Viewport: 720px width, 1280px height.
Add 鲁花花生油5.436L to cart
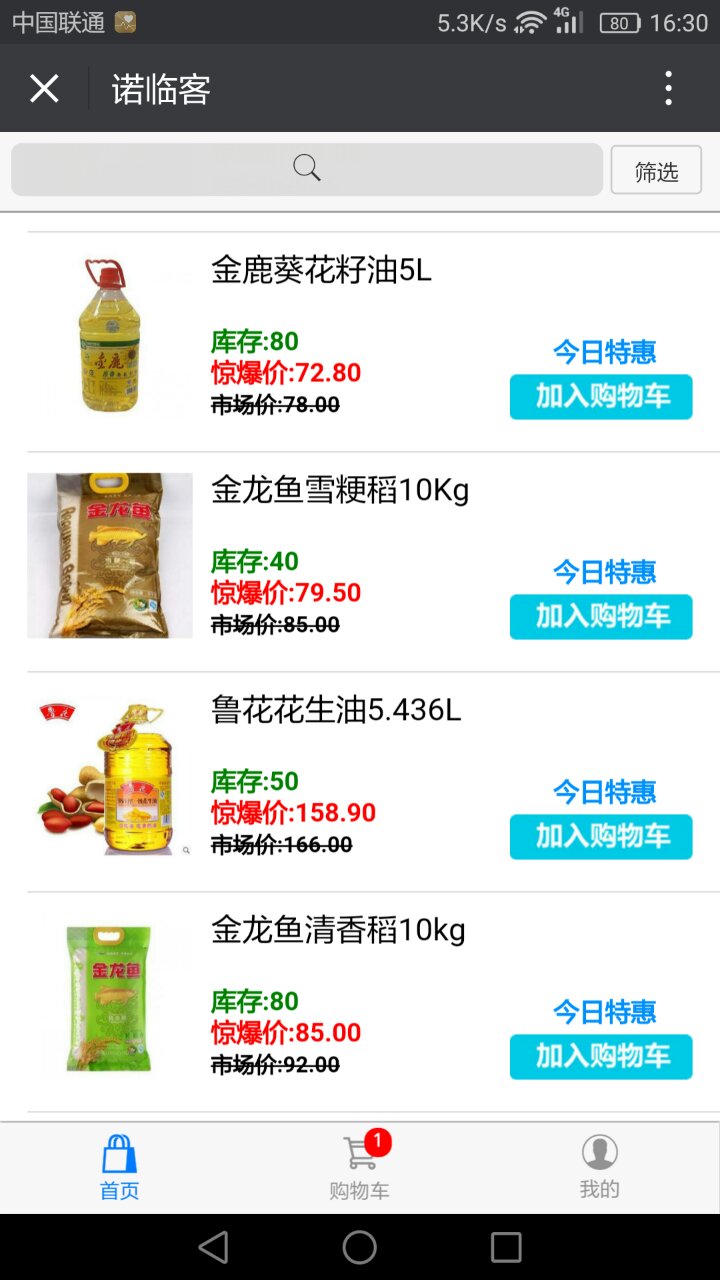[601, 837]
